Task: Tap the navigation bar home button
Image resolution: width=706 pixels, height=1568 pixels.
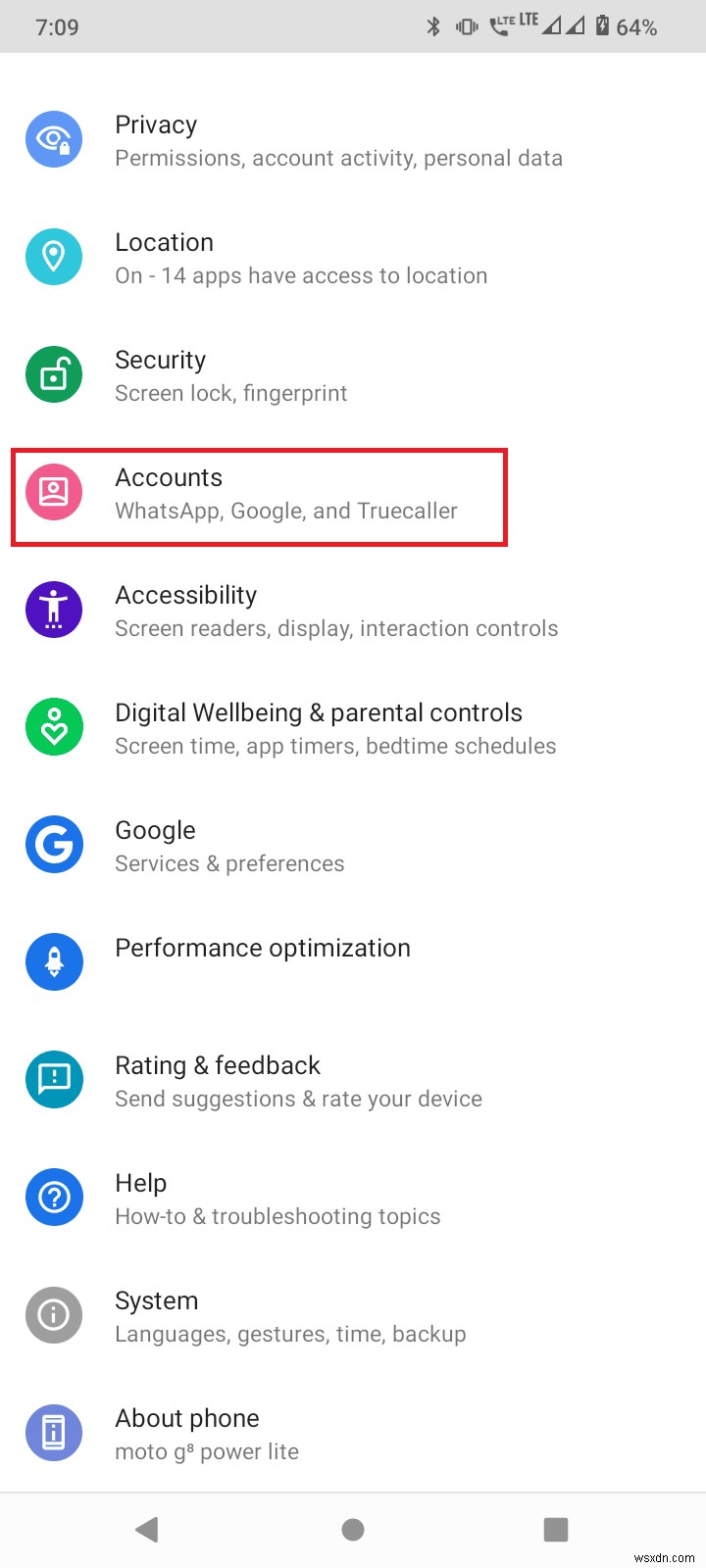Action: click(353, 1529)
